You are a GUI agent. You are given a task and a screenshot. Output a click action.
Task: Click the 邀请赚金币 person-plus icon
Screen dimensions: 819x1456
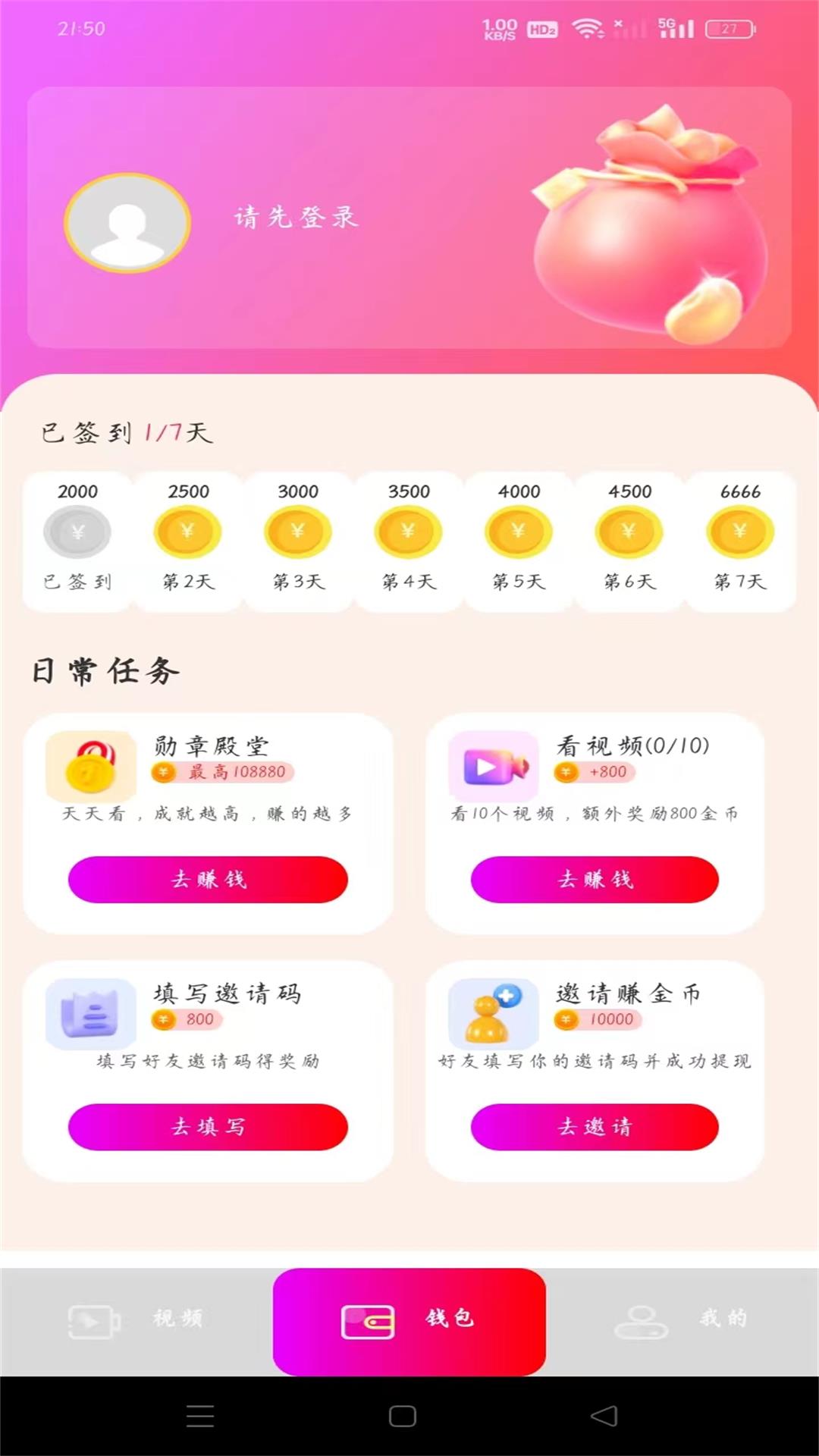pos(491,1014)
